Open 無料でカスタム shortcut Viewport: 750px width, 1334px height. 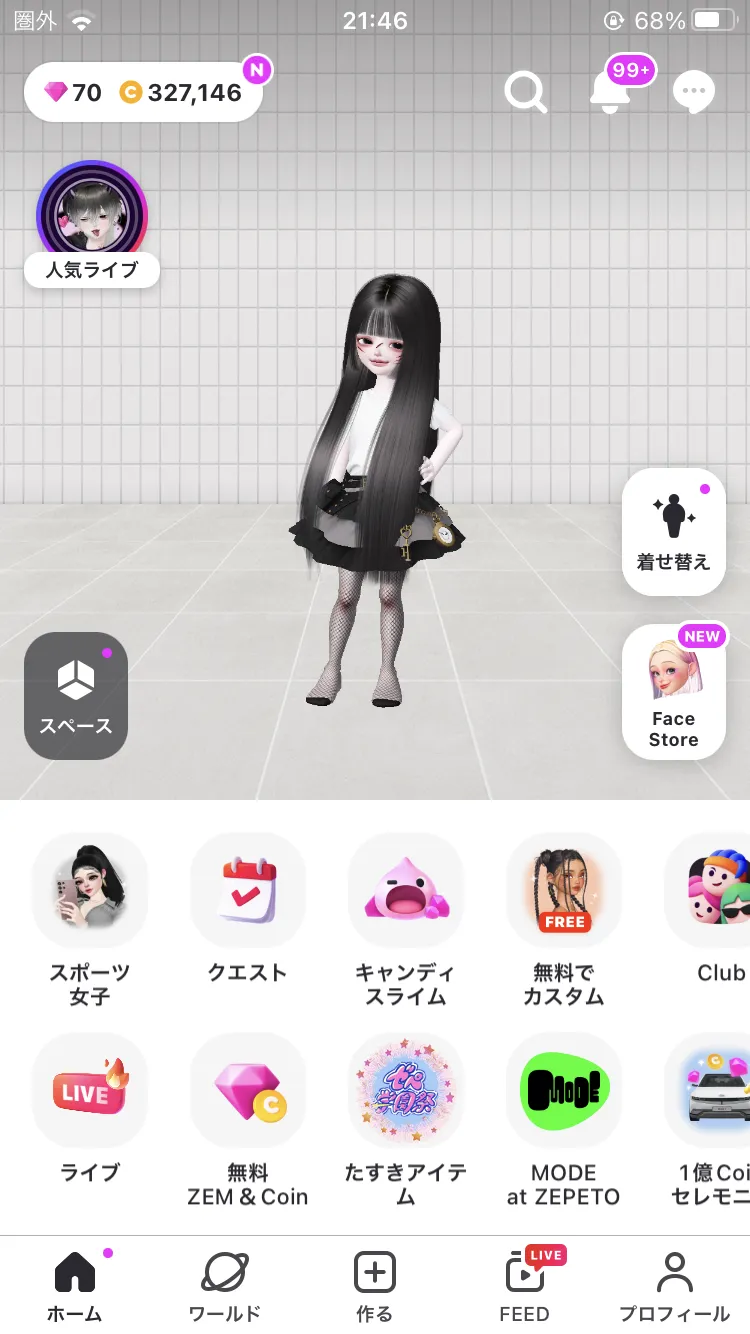[x=564, y=920]
